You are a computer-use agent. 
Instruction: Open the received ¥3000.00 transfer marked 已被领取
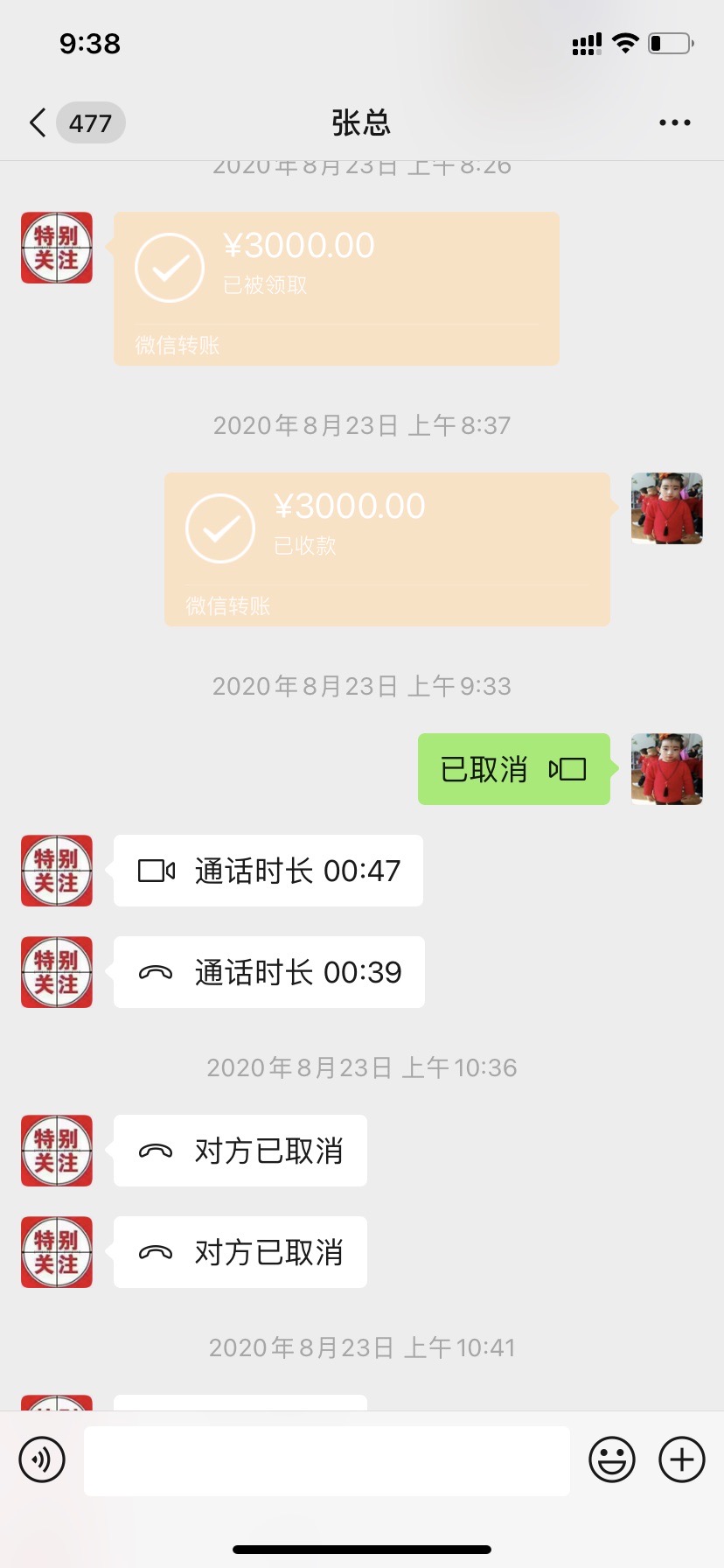pyautogui.click(x=336, y=288)
